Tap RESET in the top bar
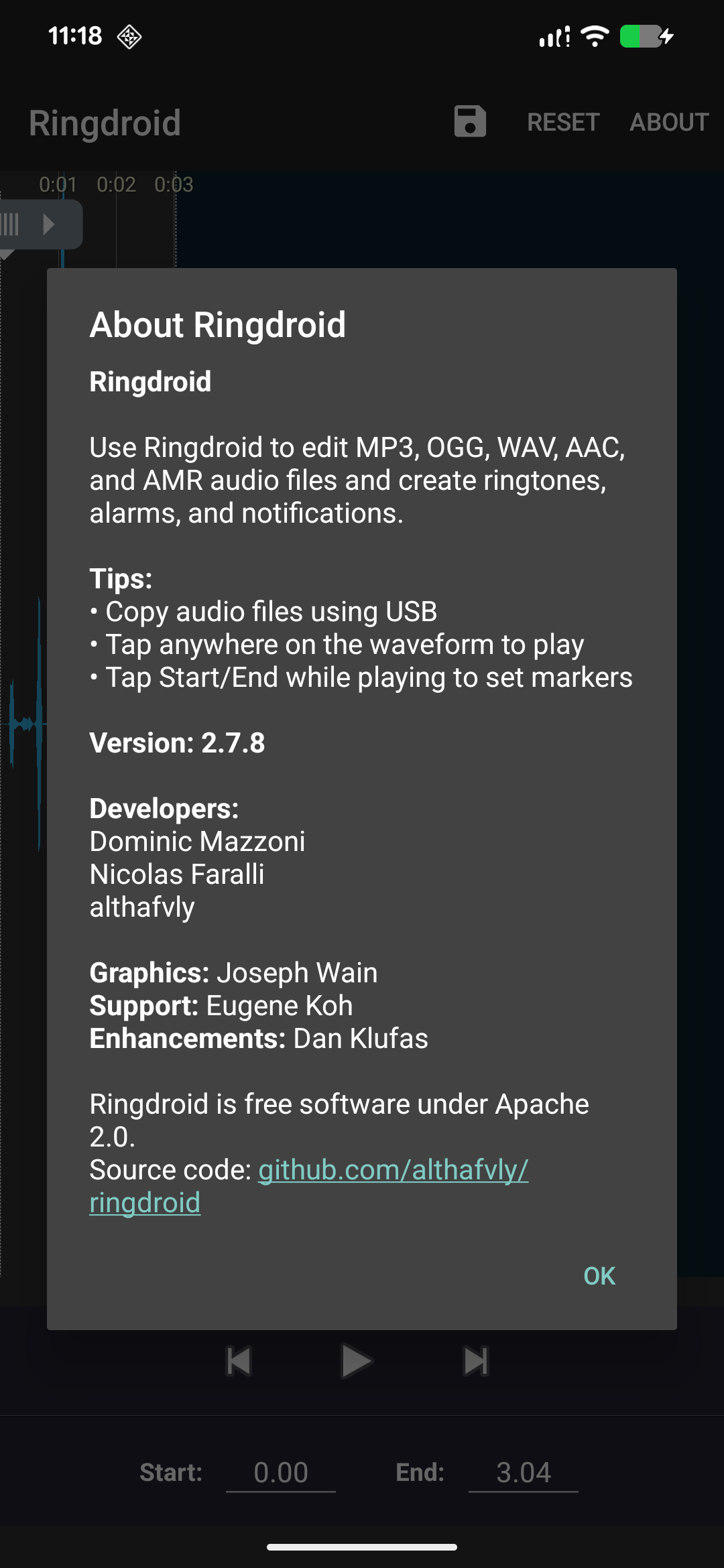This screenshot has width=724, height=1568. (563, 122)
